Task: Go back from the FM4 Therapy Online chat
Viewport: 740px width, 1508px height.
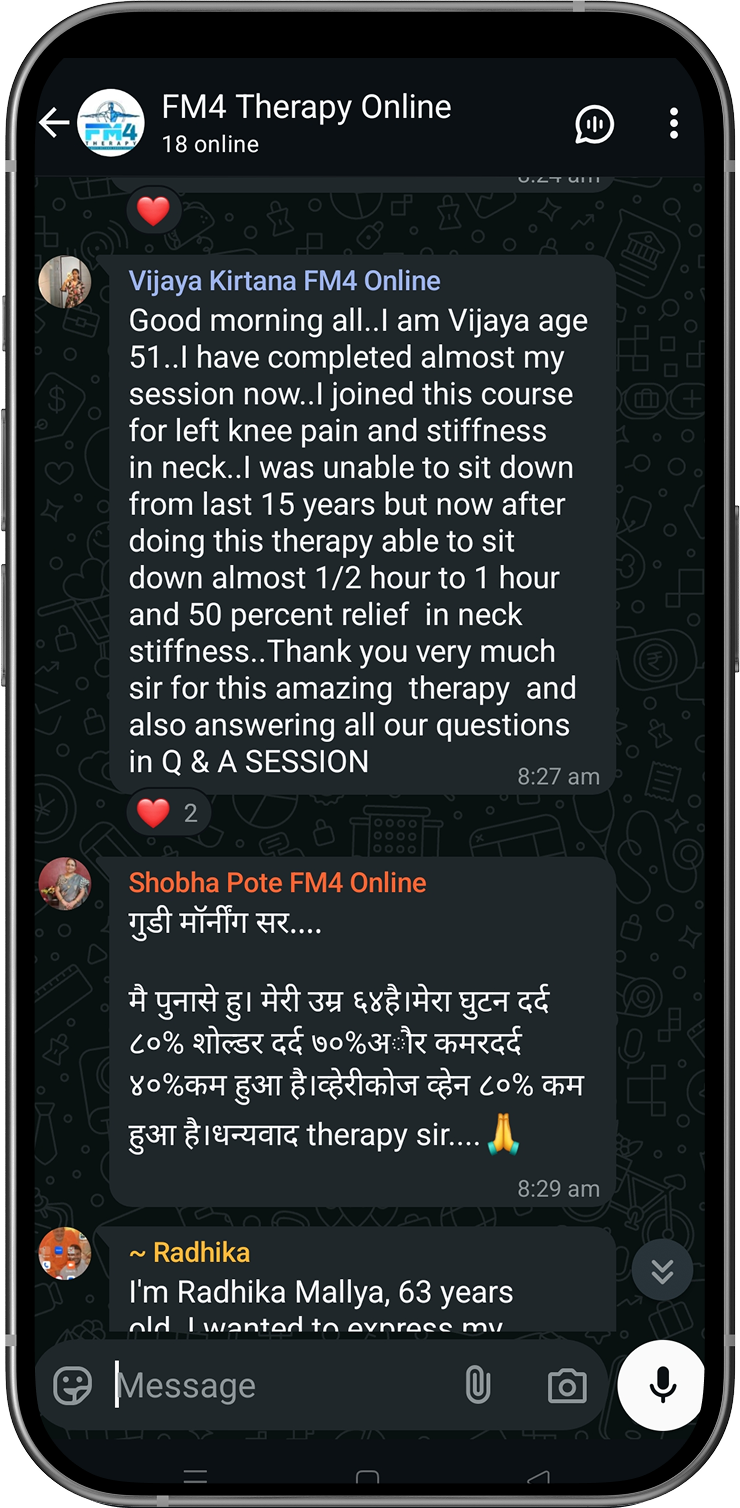Action: (x=54, y=123)
